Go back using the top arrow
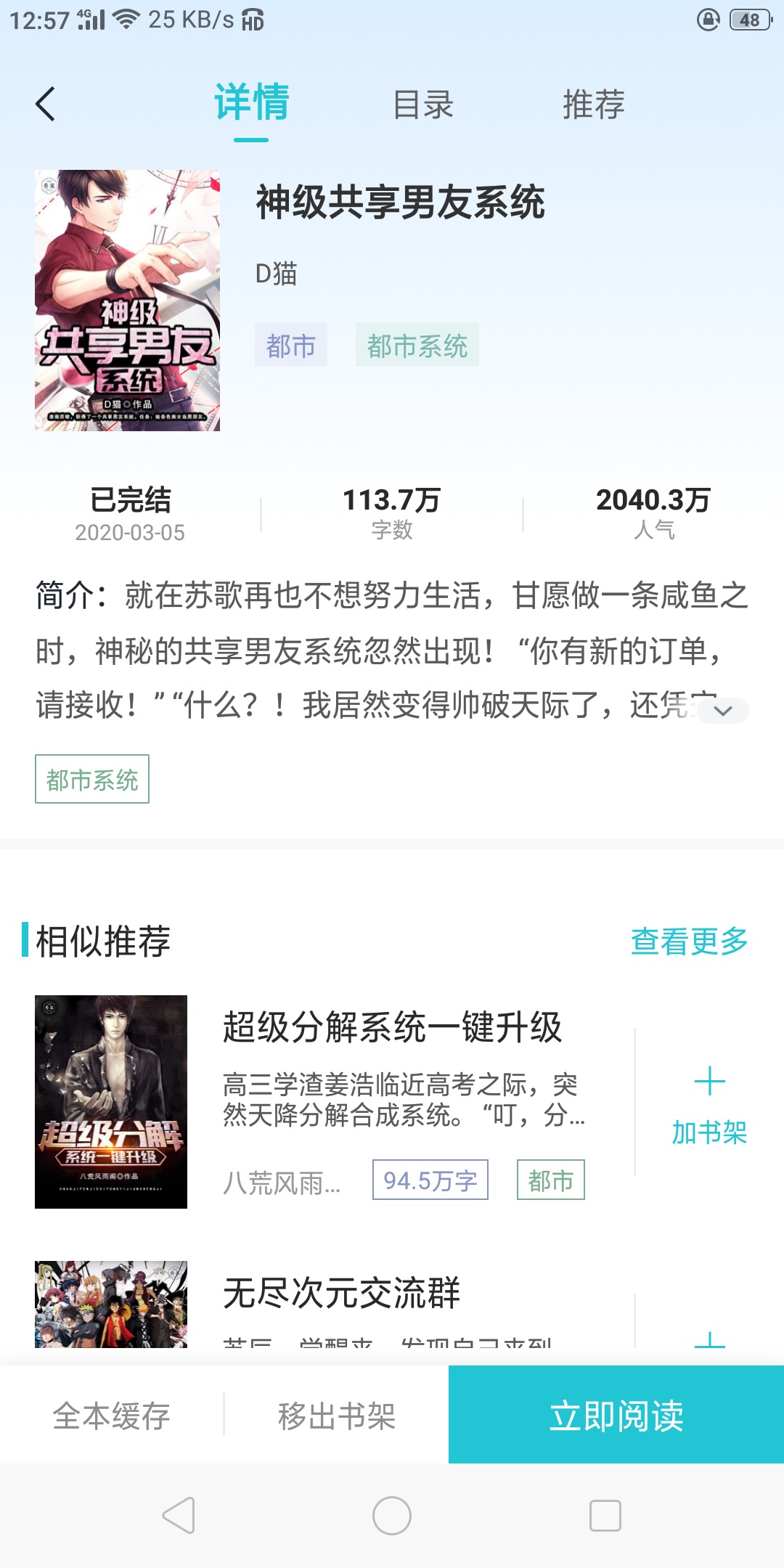Screen dimensions: 784x1568 [x=45, y=104]
